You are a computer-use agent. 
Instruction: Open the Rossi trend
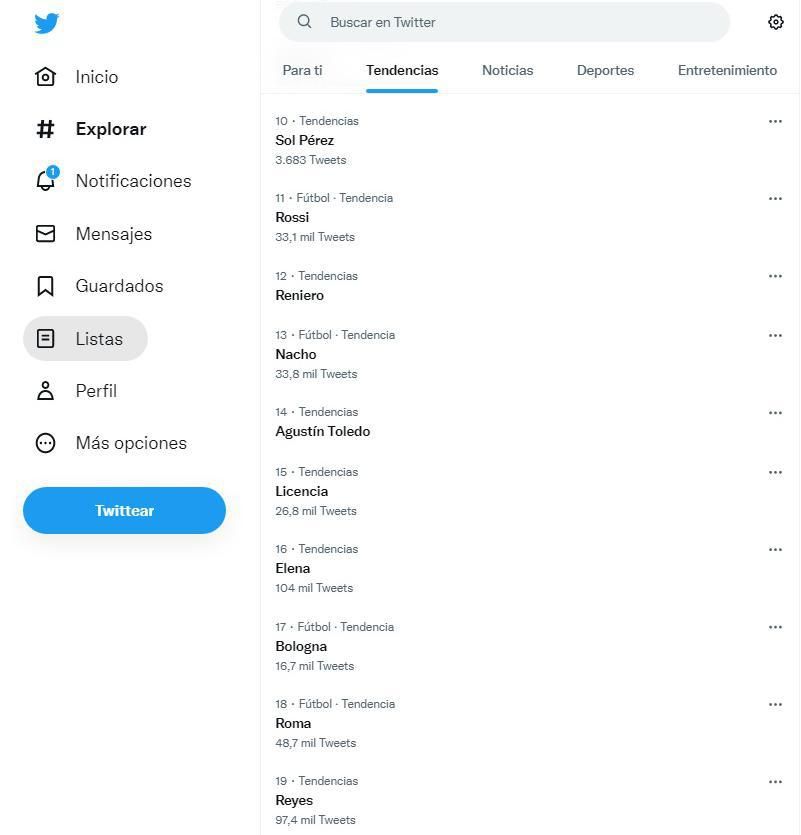coord(292,217)
